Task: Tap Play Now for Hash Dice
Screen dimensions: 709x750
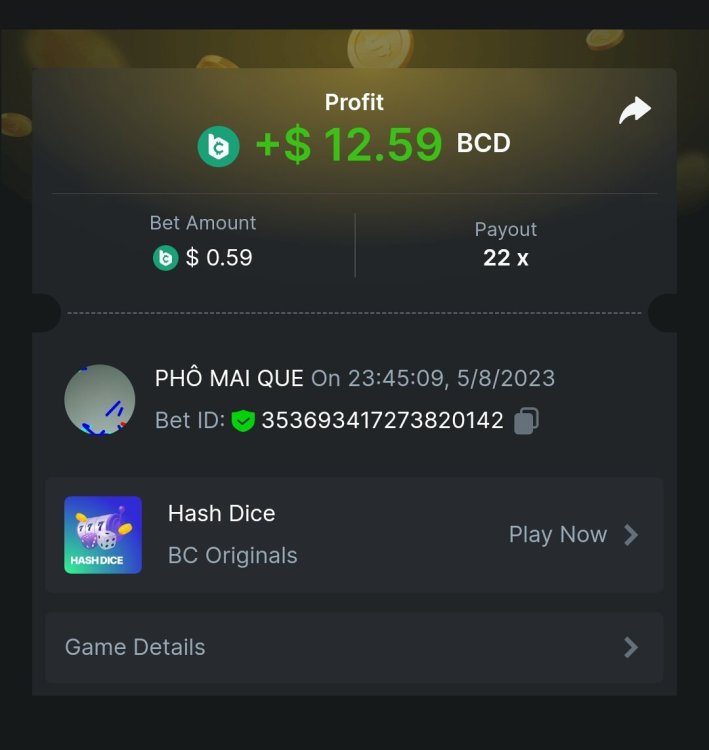Action: click(572, 535)
